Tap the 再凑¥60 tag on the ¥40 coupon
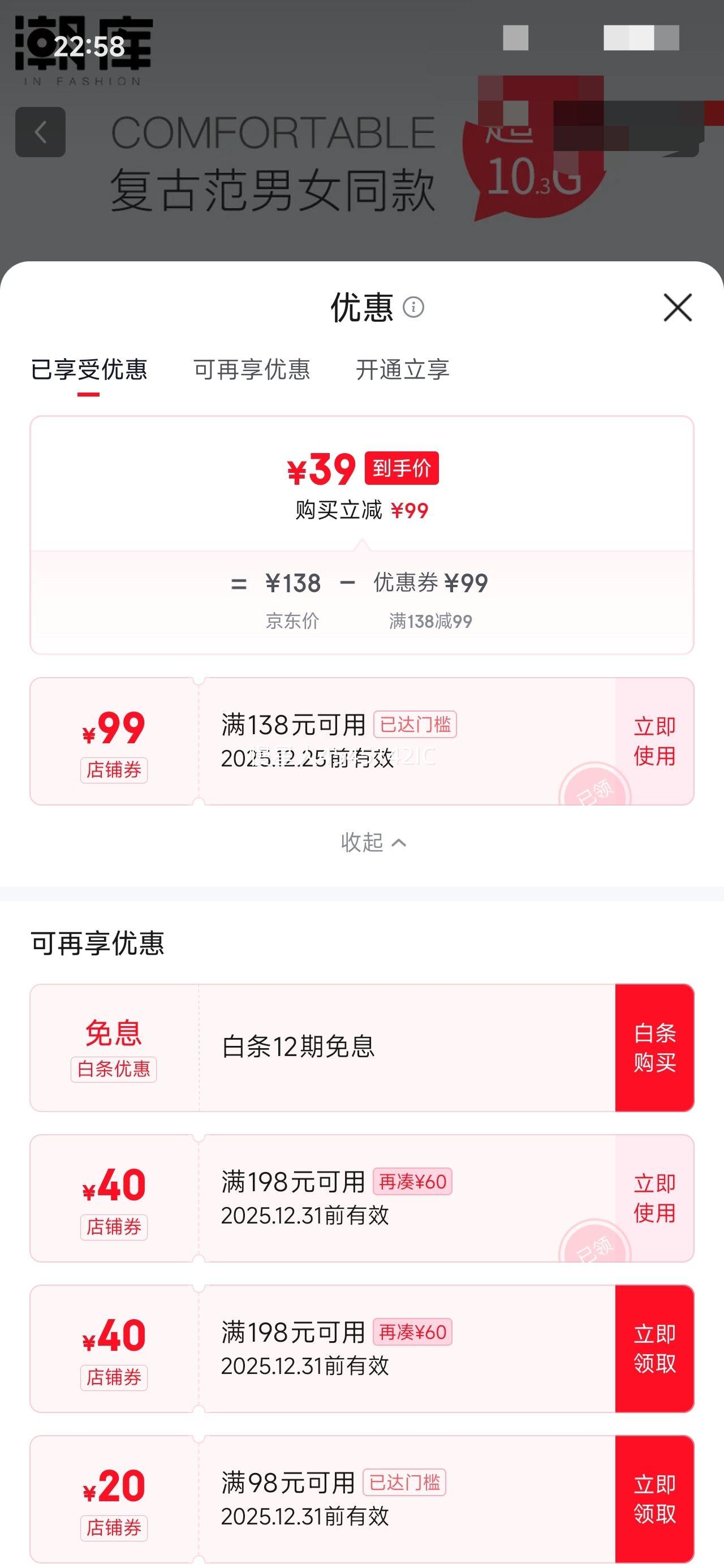 pos(413,1181)
